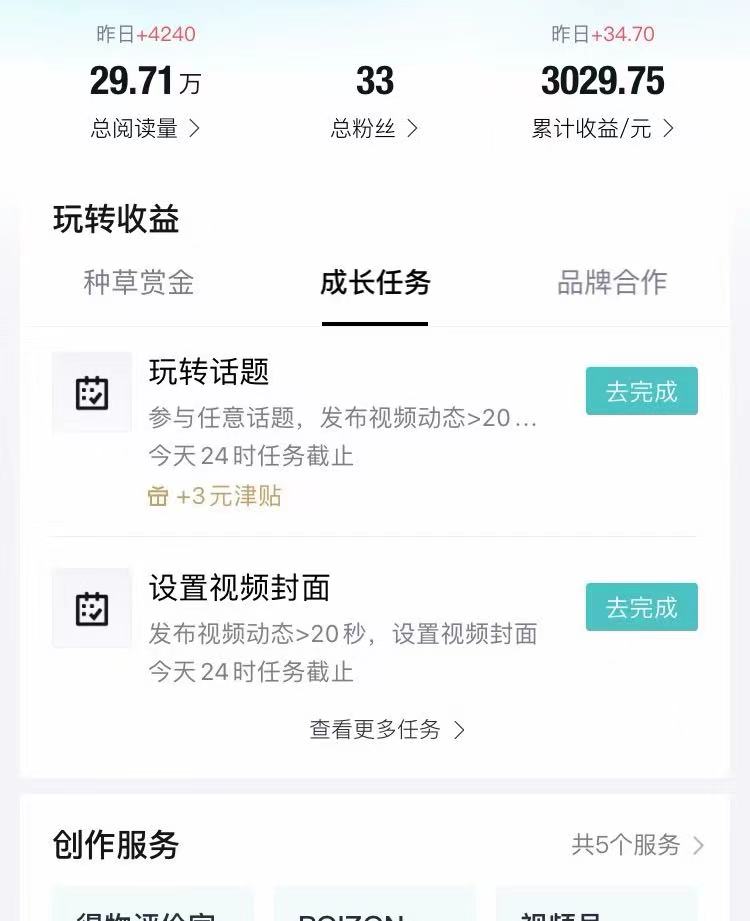Open 累计收益/元 details
Screen dimensions: 750x921
point(603,128)
